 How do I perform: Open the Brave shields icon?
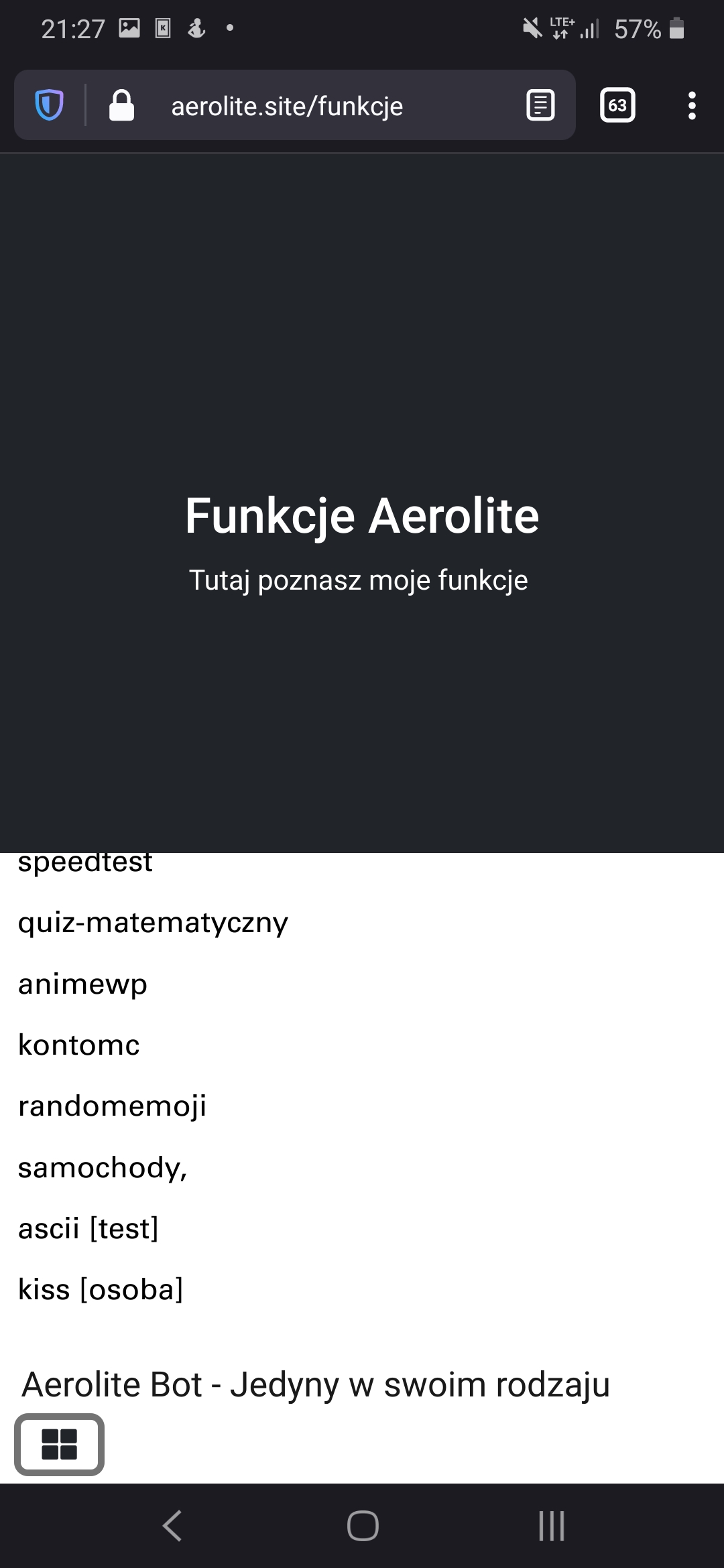[49, 105]
